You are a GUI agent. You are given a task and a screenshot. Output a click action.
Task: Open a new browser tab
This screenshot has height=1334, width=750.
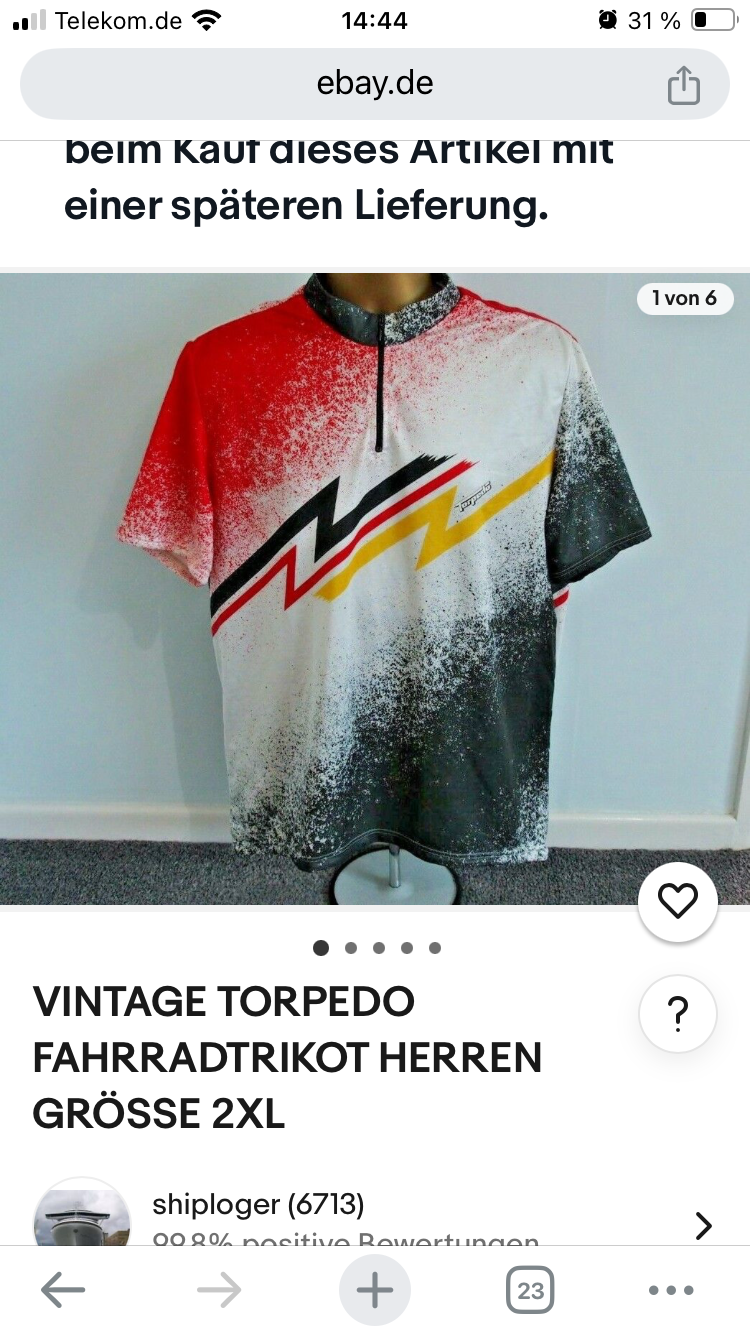[375, 1290]
